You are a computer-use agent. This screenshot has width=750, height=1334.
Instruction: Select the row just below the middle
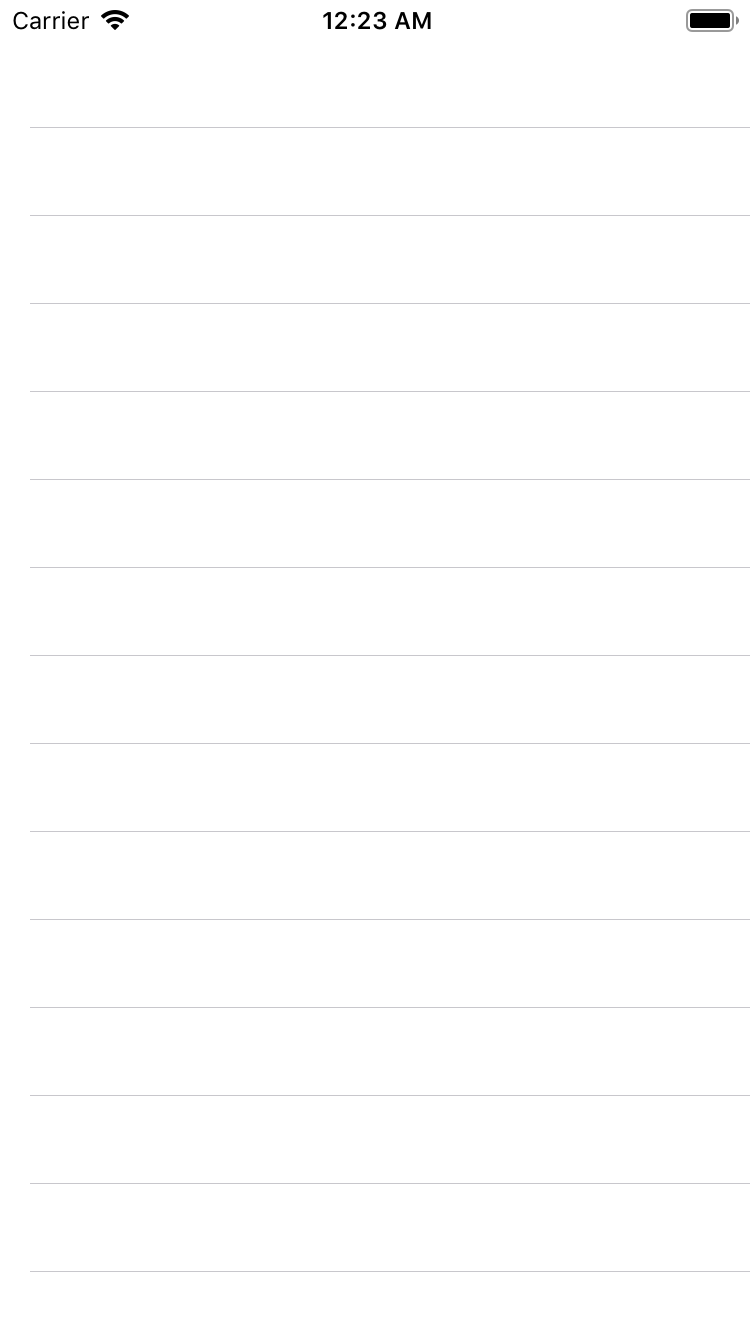[375, 787]
